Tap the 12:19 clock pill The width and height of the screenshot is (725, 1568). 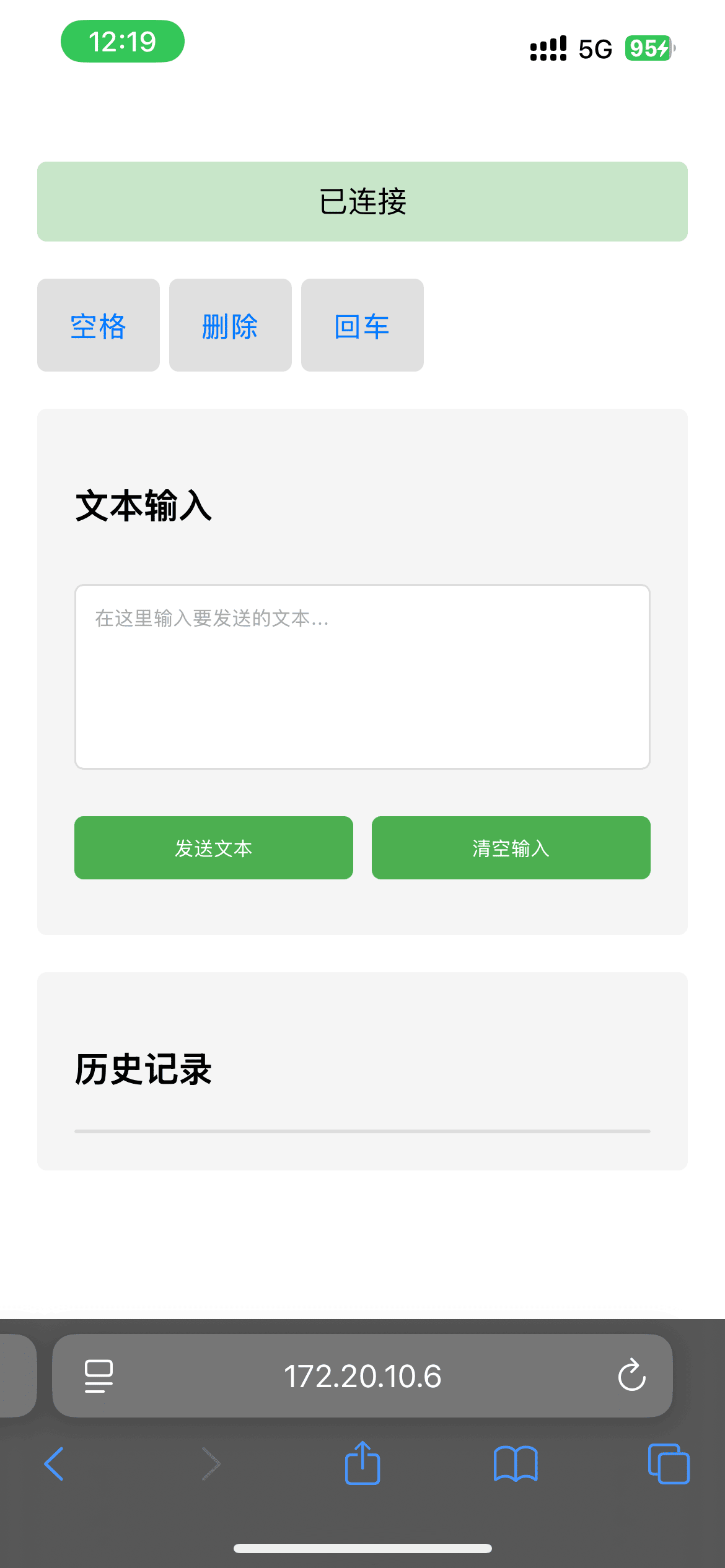click(x=121, y=41)
